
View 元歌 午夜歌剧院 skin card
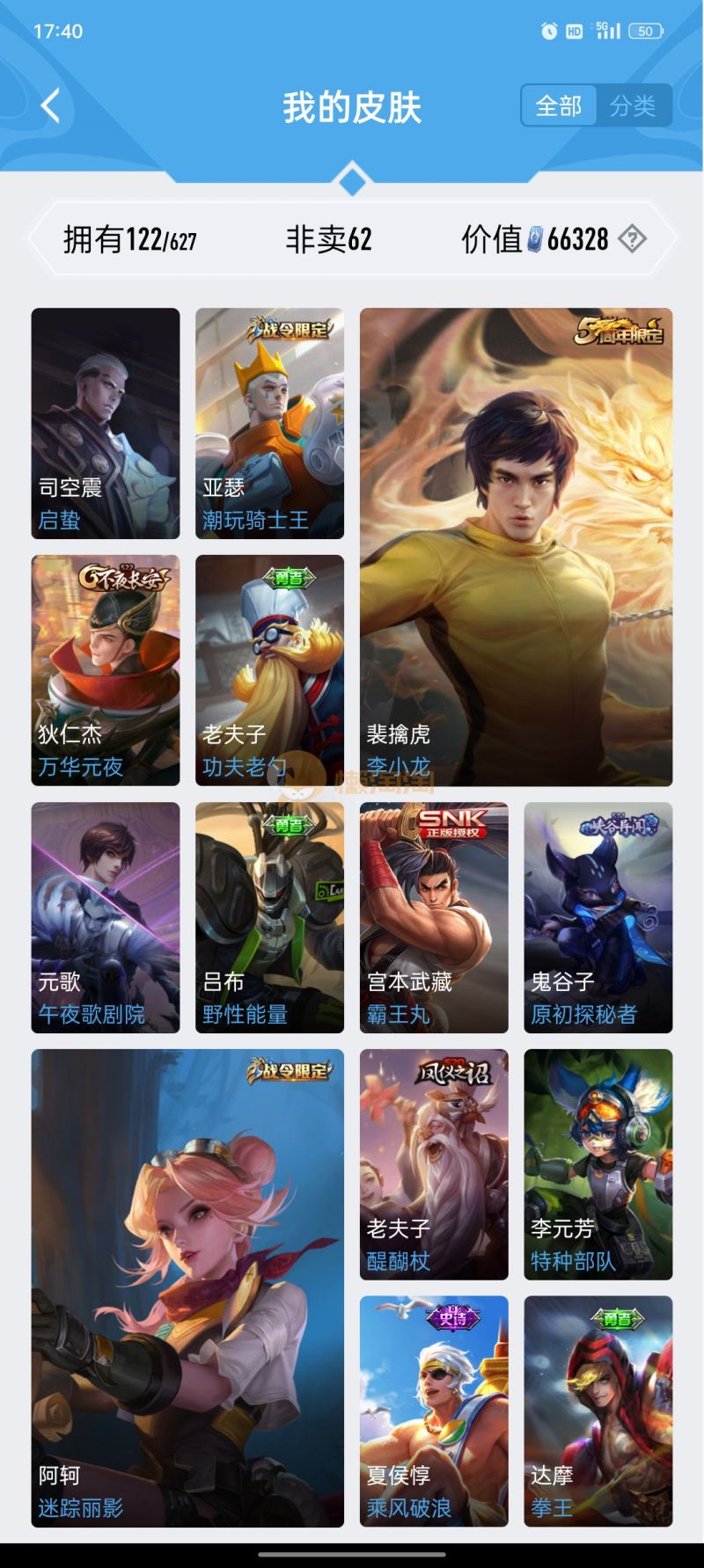(106, 917)
